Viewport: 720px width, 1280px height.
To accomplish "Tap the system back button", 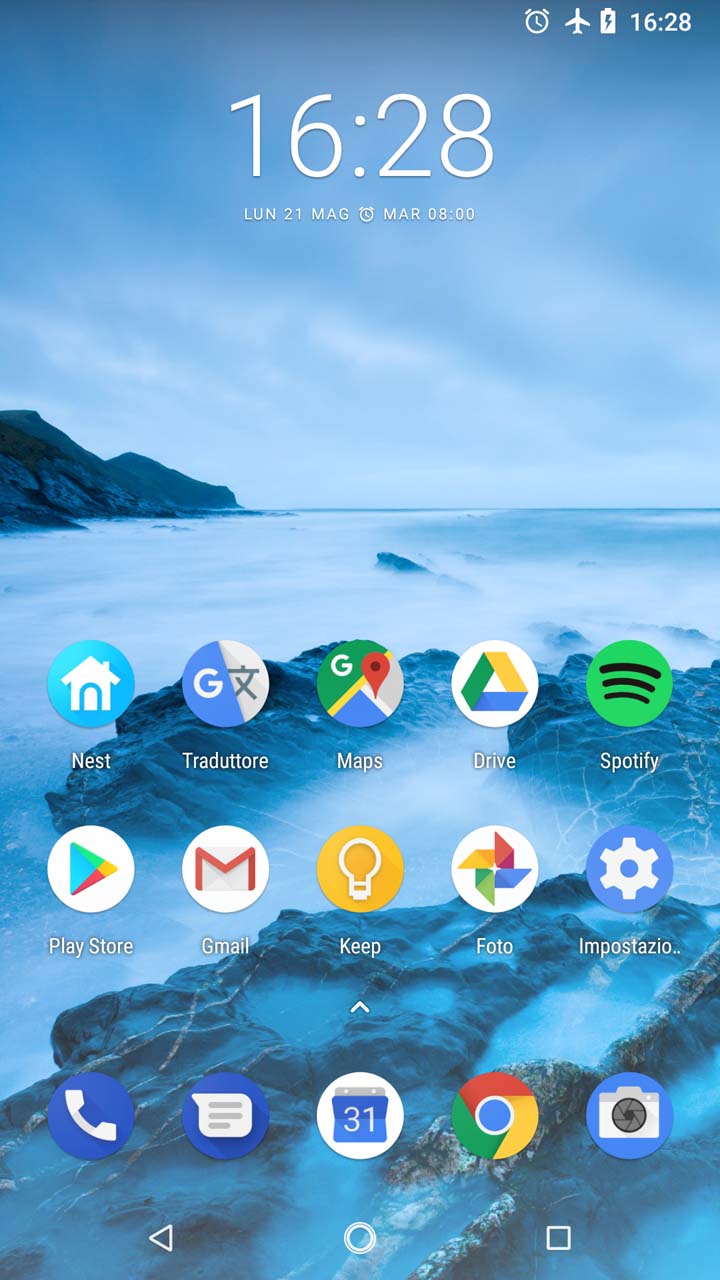I will click(160, 1238).
